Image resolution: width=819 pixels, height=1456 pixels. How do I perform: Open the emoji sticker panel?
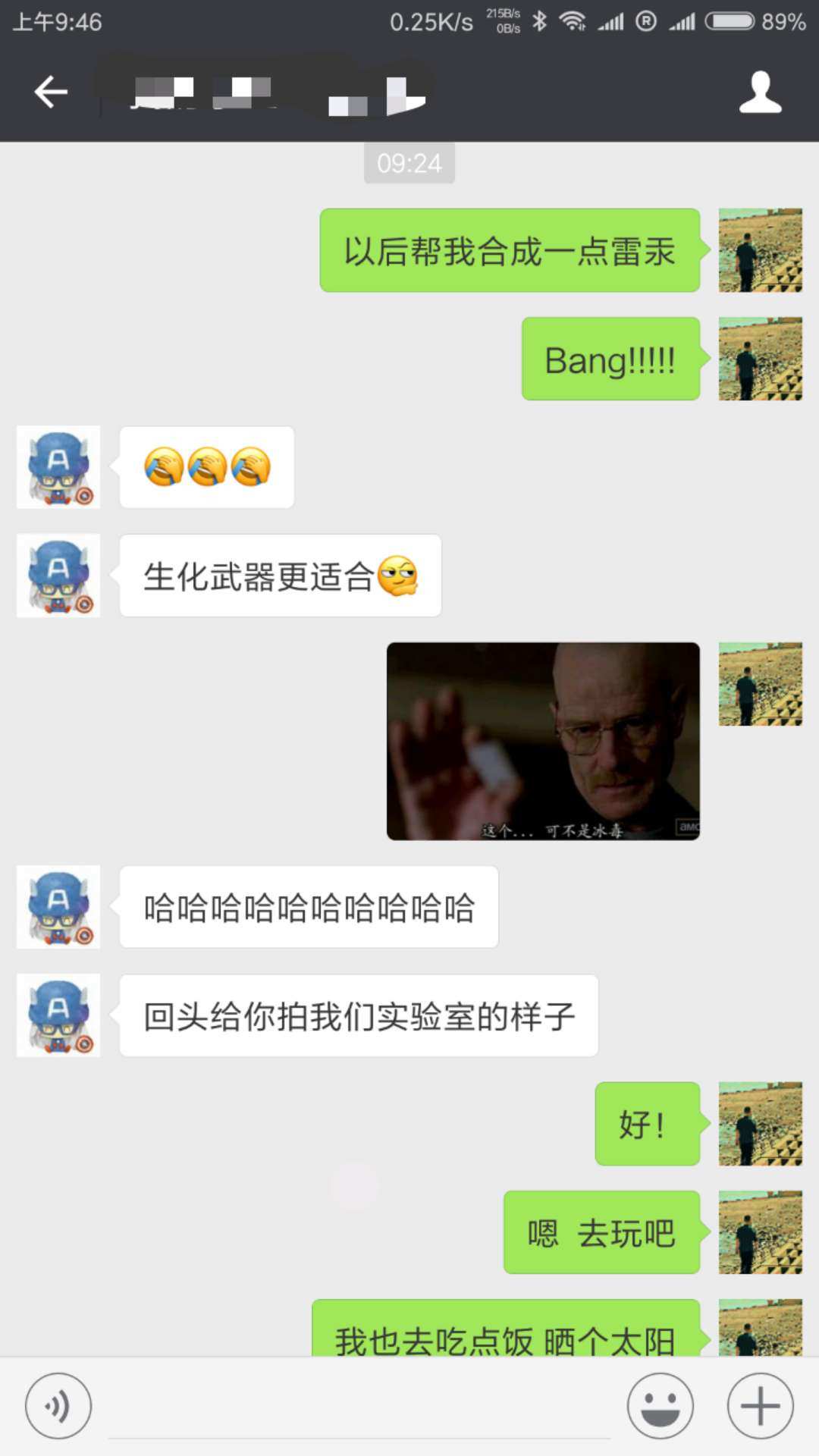pos(660,1405)
